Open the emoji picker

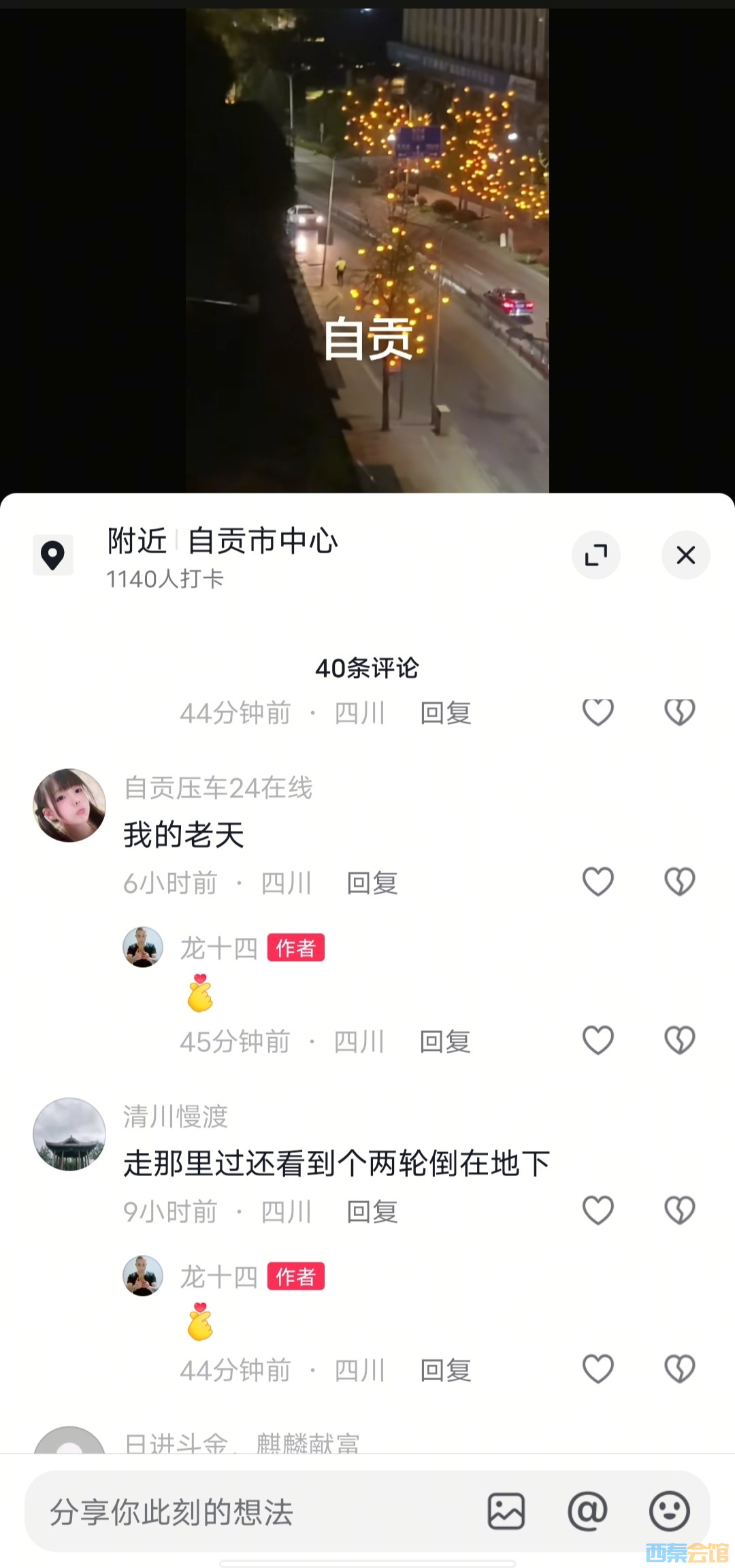point(670,1512)
